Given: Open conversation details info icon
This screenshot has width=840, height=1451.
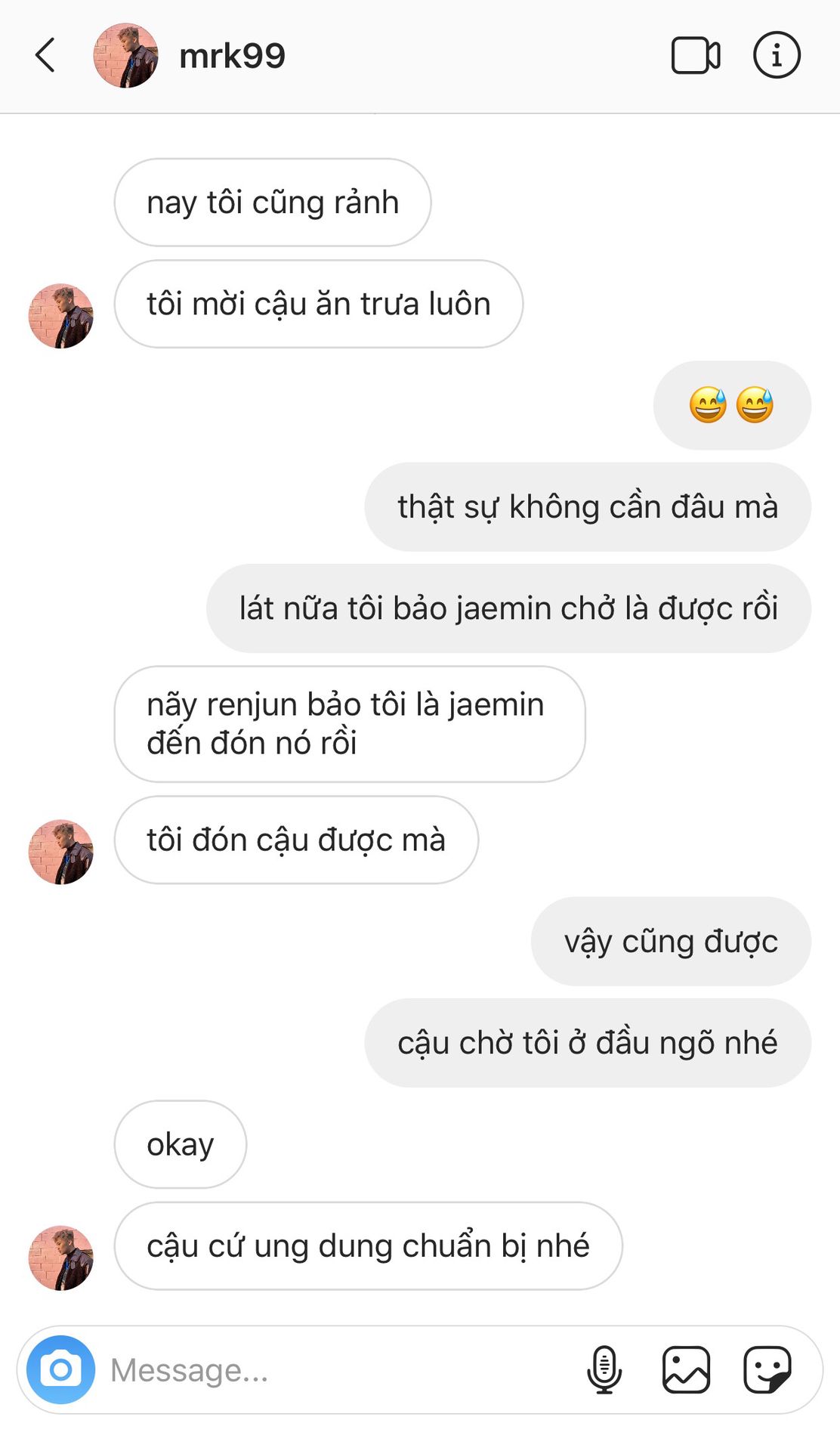Looking at the screenshot, I should 776,55.
